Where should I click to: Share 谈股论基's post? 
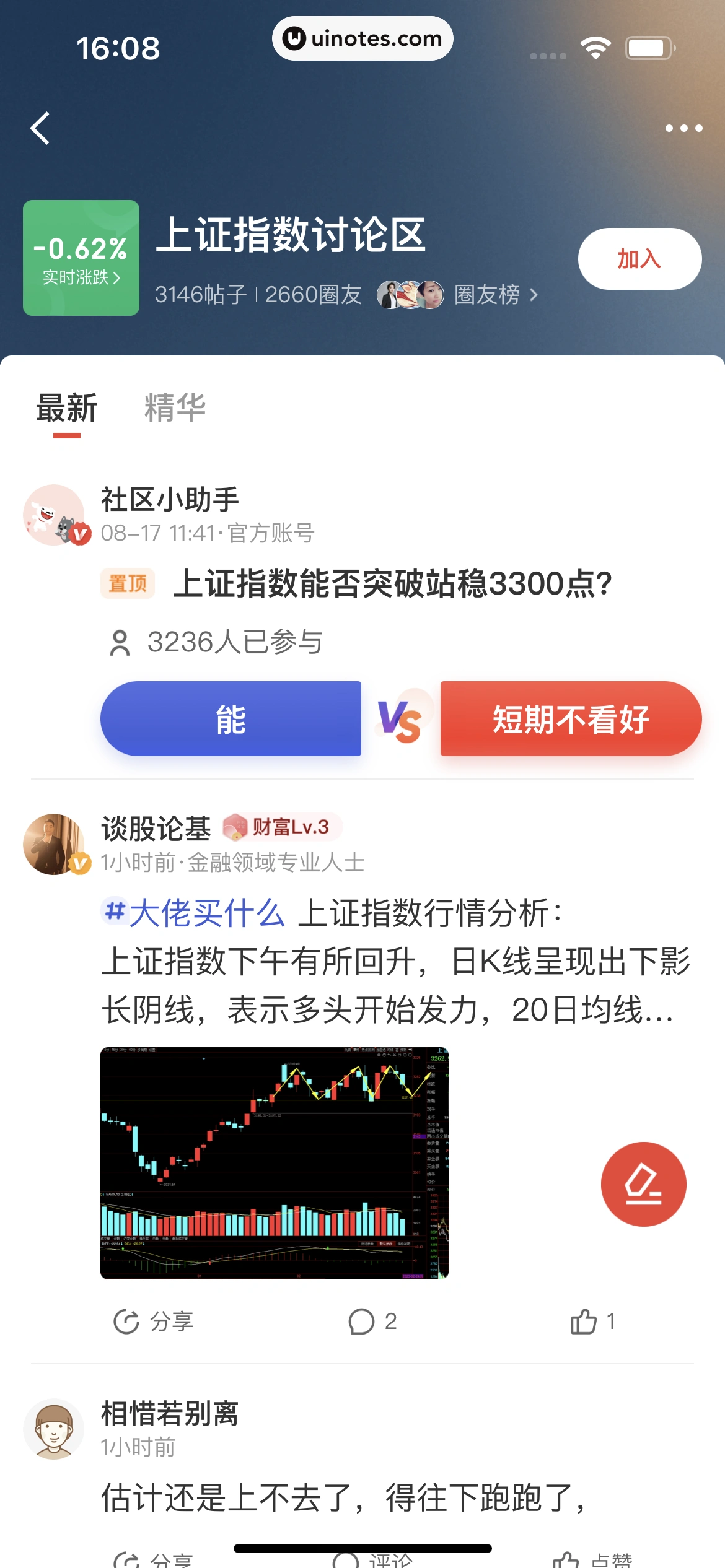(x=154, y=1322)
